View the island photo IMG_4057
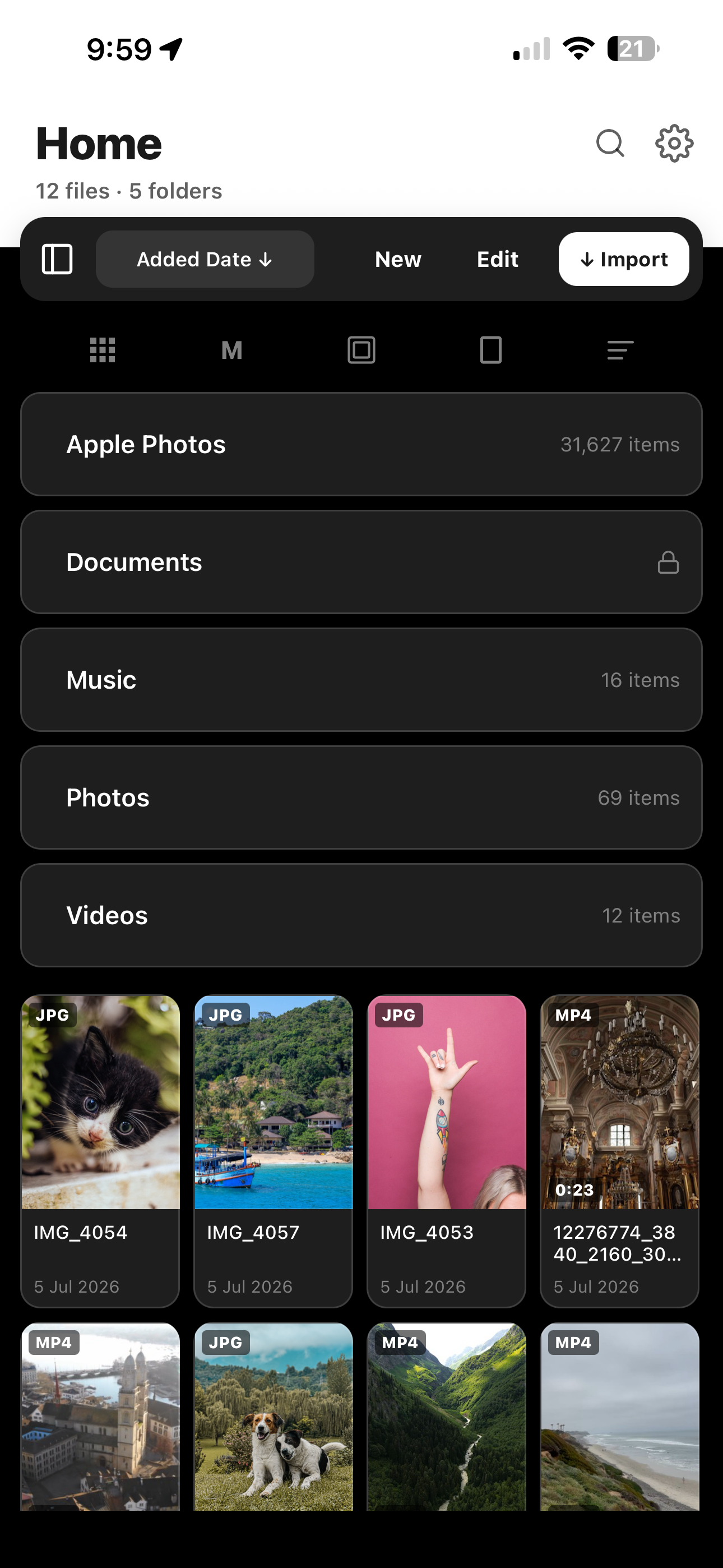This screenshot has width=723, height=1568. [274, 1151]
